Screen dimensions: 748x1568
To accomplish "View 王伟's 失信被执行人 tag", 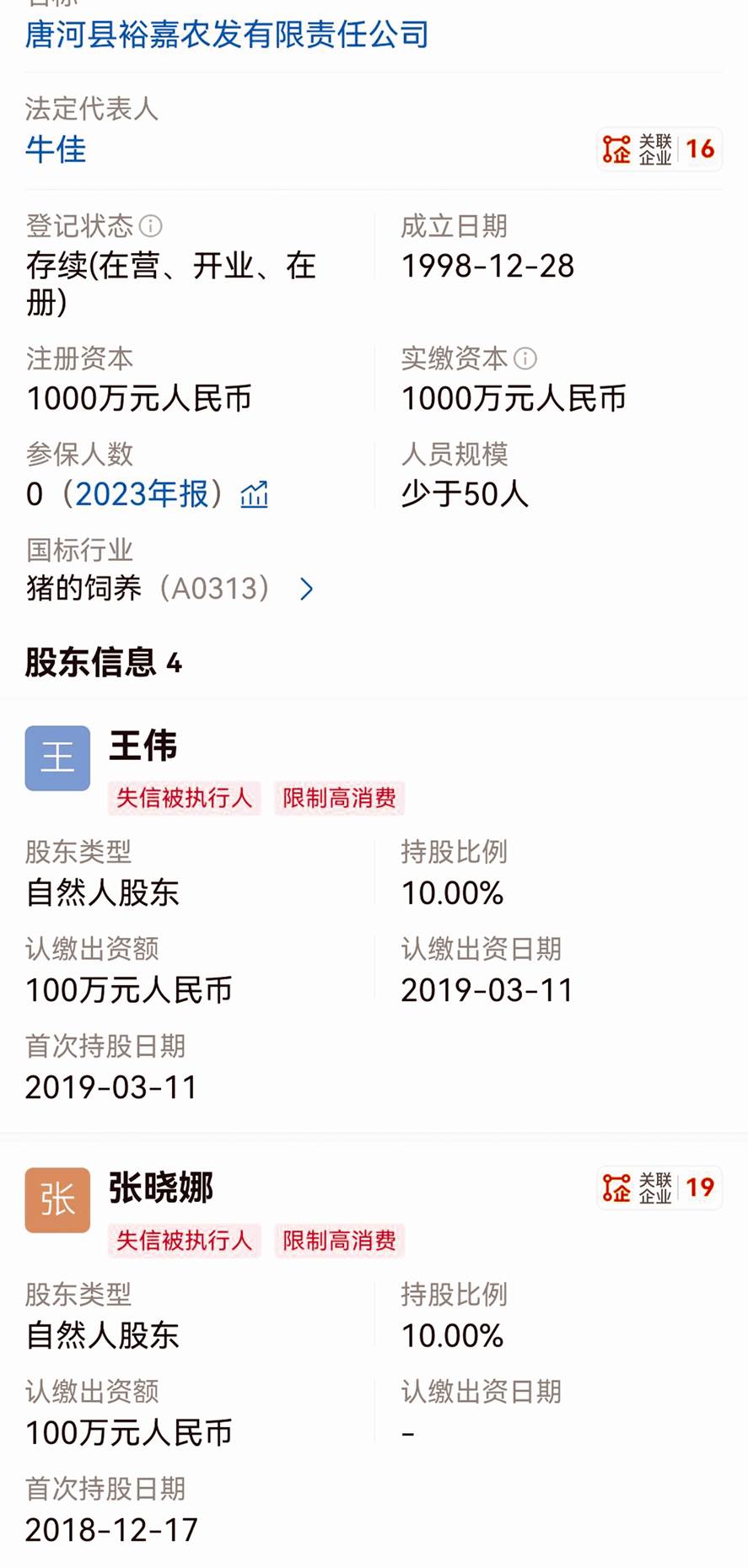I will (x=184, y=798).
